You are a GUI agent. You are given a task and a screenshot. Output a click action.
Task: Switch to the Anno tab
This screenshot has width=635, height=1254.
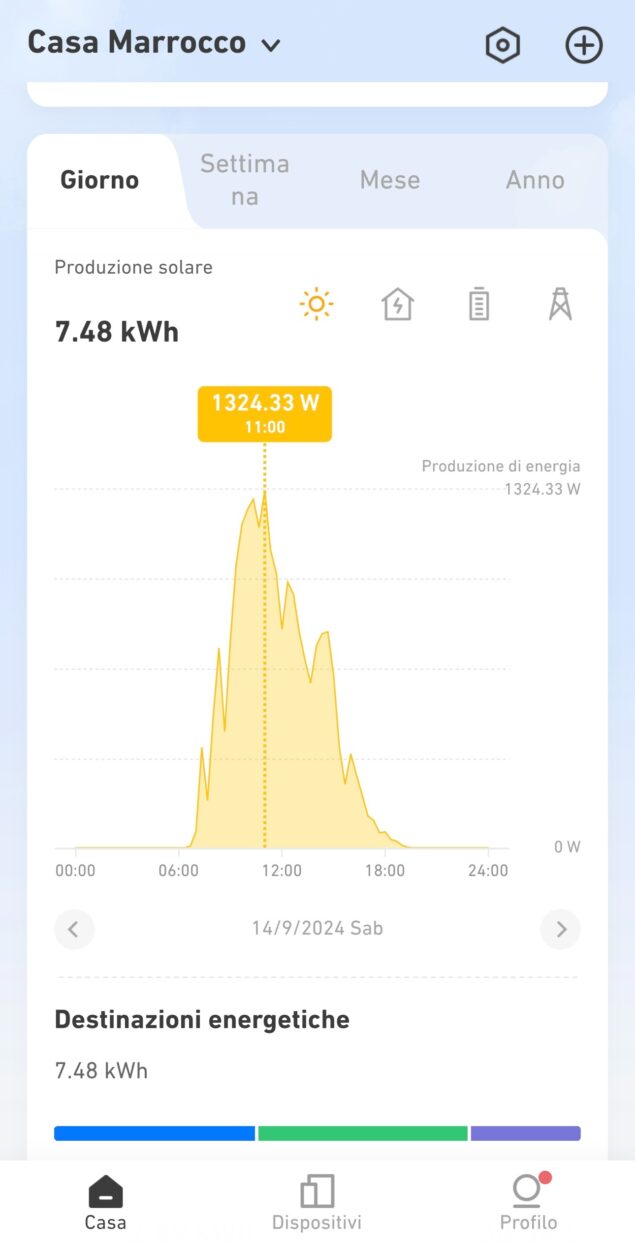tap(535, 180)
